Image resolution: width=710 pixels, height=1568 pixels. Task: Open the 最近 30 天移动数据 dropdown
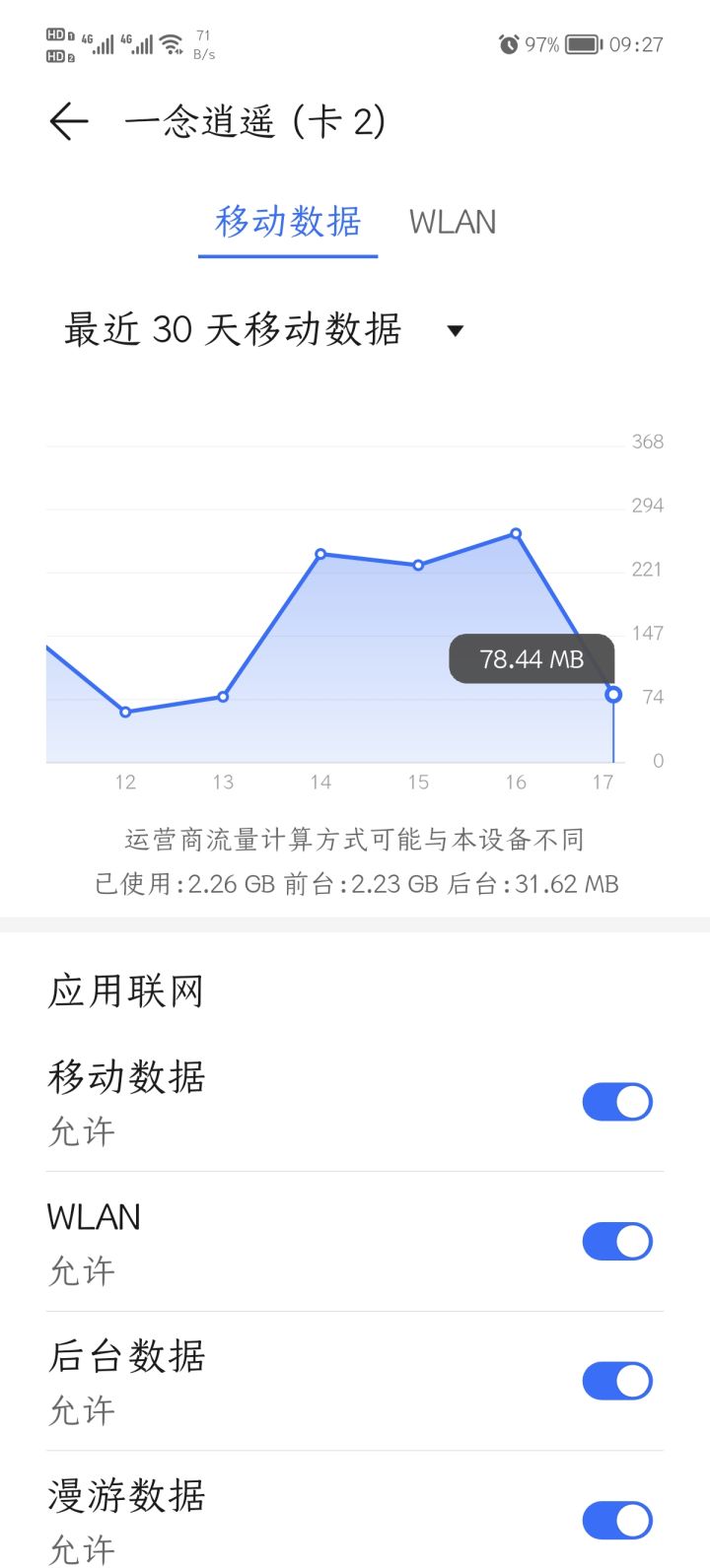264,330
